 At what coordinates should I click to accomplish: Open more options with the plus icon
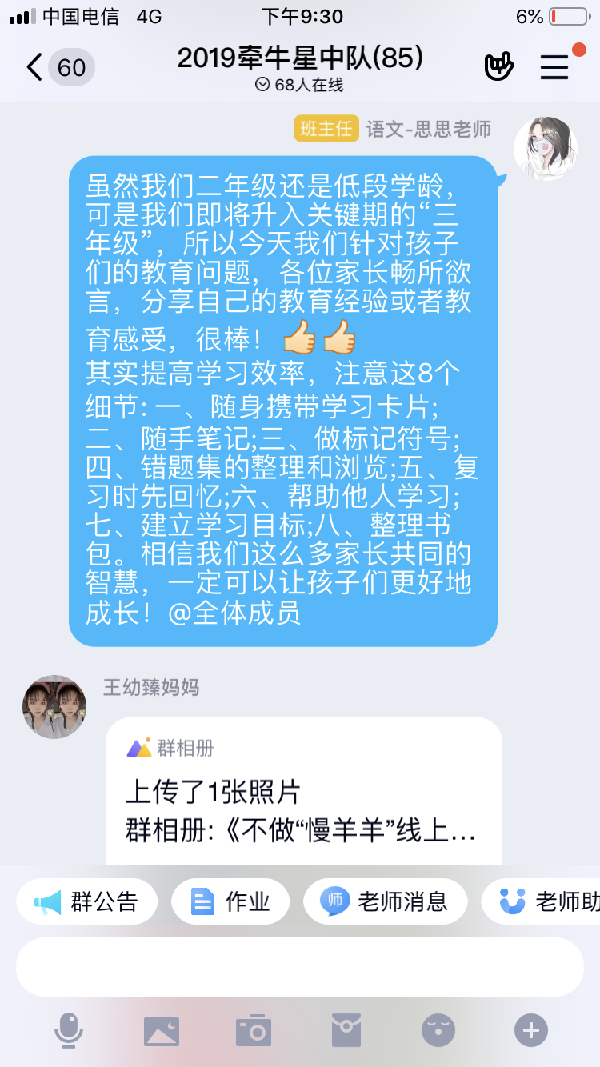pyautogui.click(x=531, y=1030)
